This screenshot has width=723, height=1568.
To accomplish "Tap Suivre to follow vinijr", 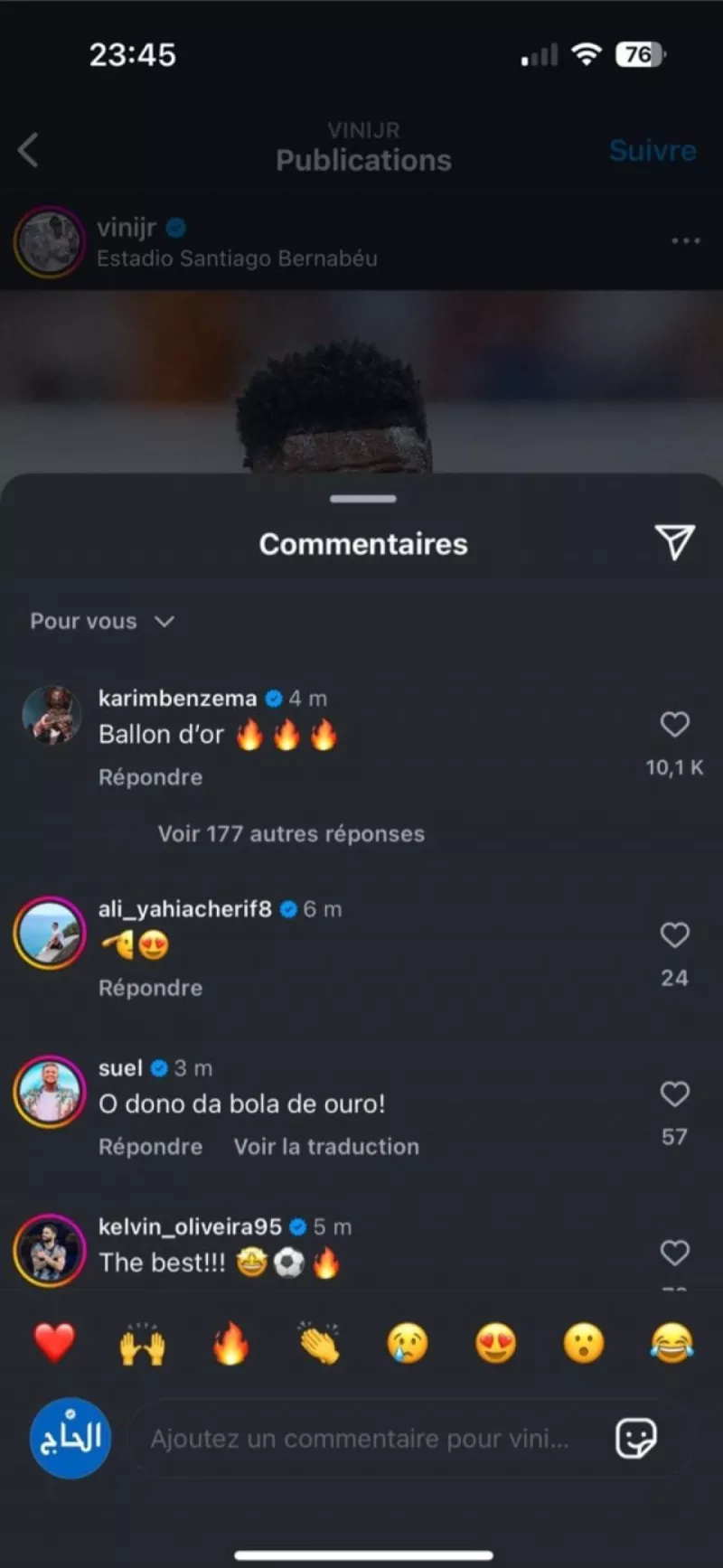I will click(x=653, y=150).
